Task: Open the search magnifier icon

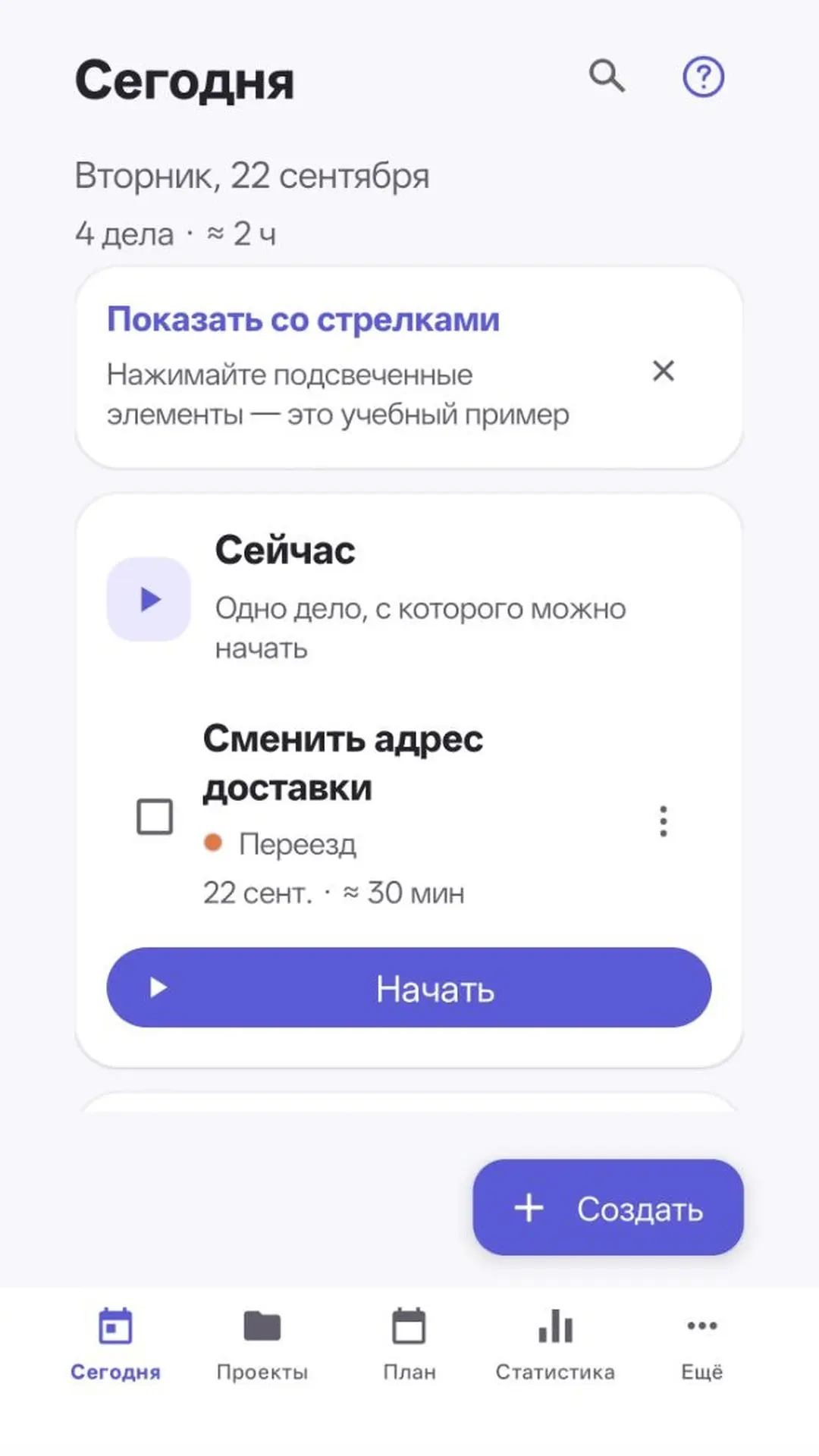Action: click(607, 76)
